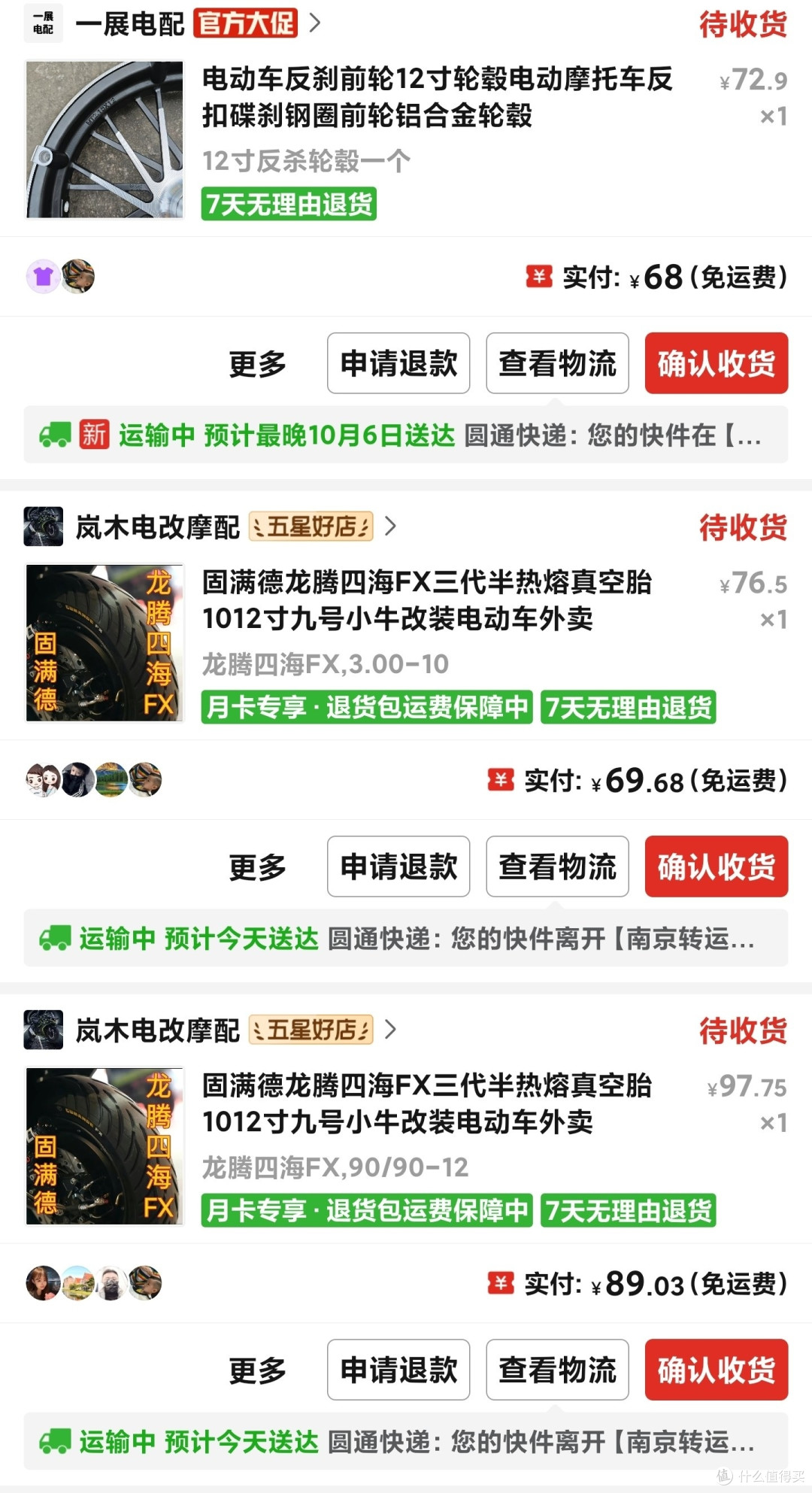Open the 待收货 status of the first order
The width and height of the screenshot is (812, 1493).
[744, 25]
